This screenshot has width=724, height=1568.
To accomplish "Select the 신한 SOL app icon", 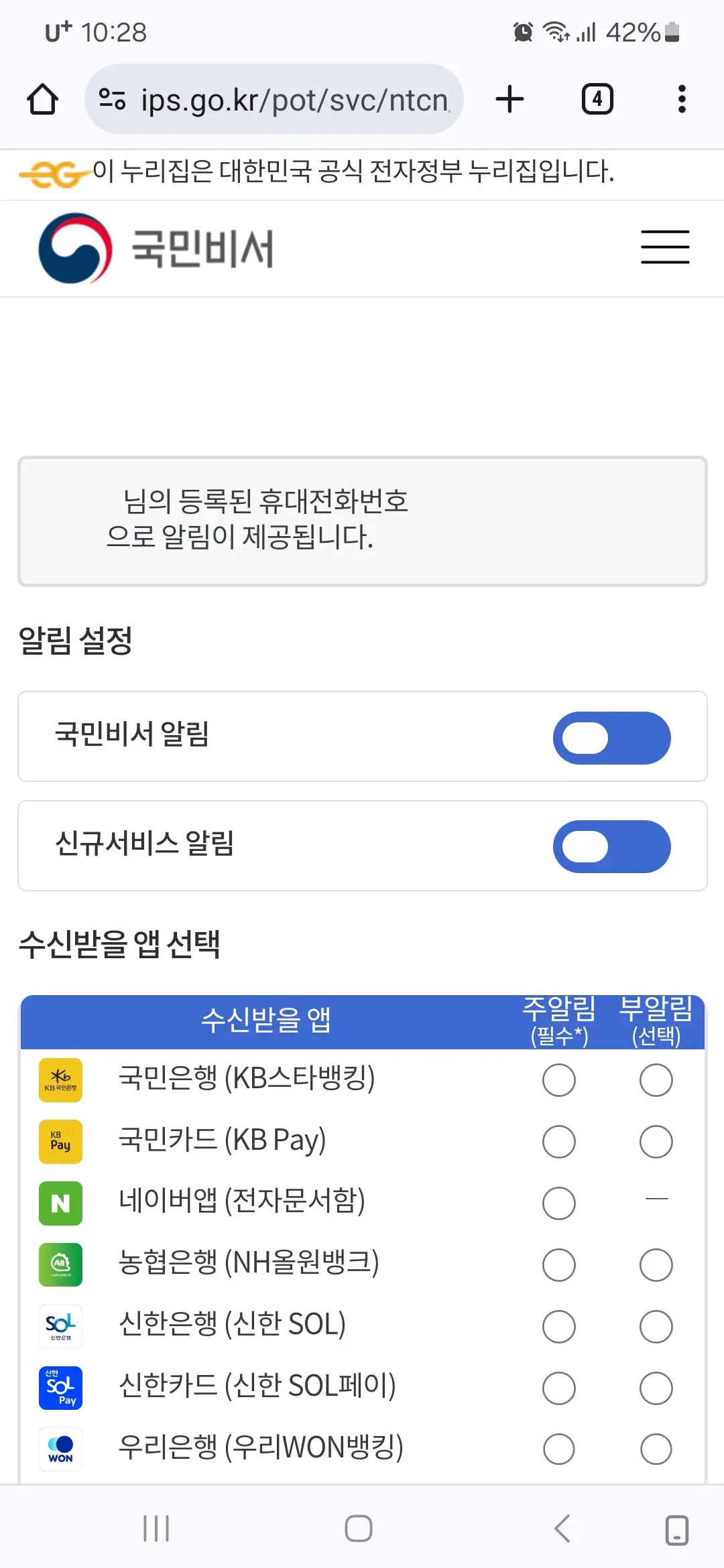I will pyautogui.click(x=60, y=1326).
